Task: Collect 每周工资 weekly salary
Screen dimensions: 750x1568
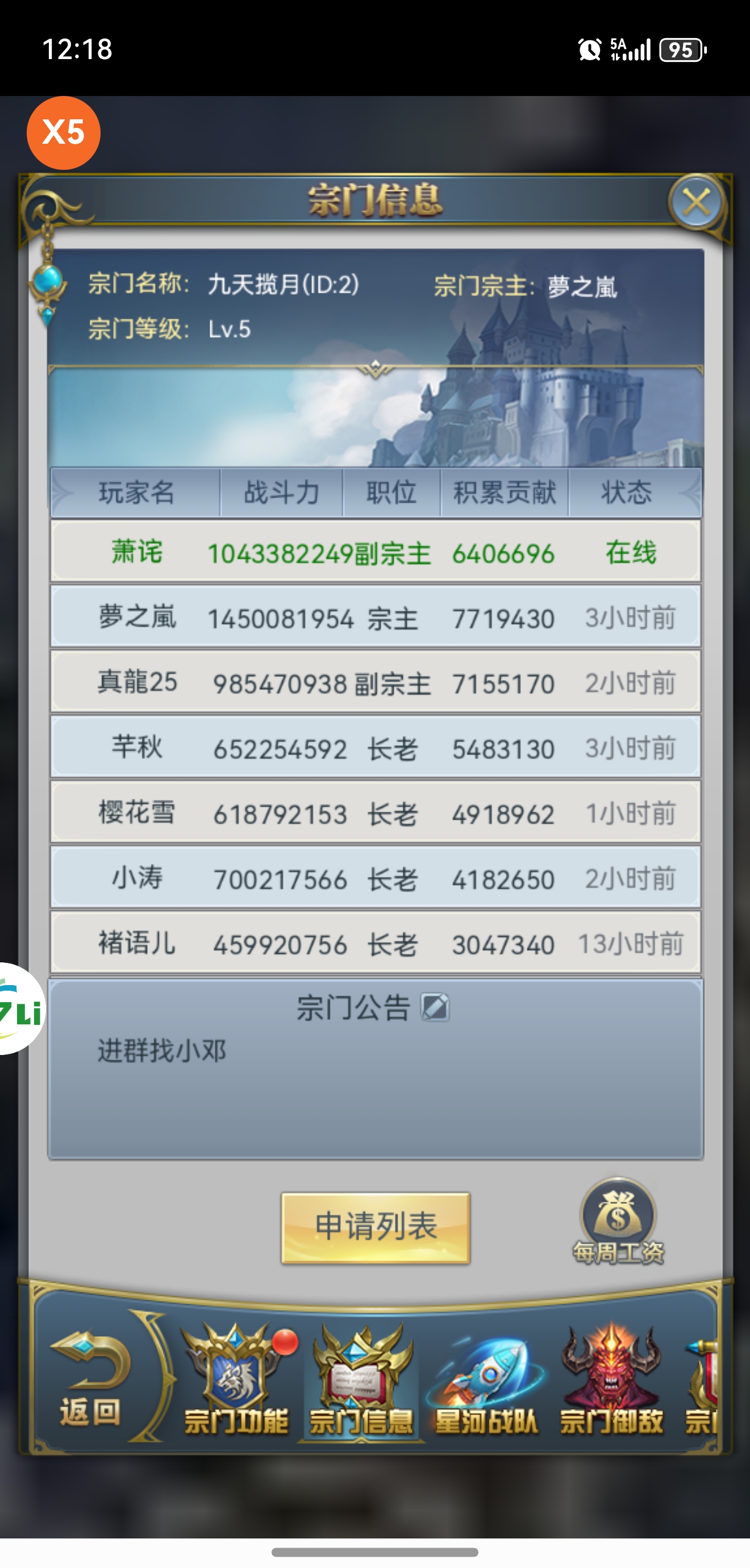Action: point(618,1221)
